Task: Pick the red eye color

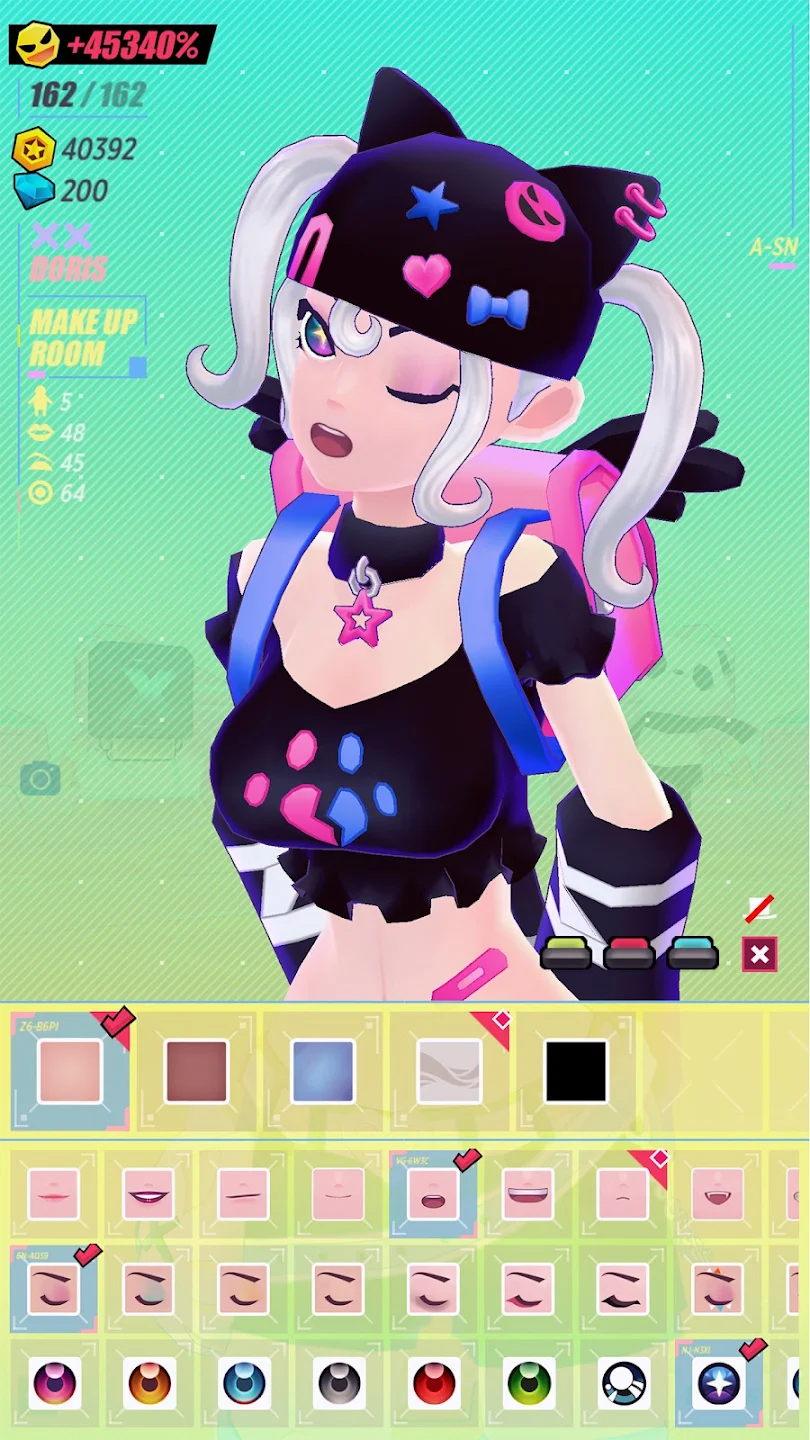Action: 433,1384
